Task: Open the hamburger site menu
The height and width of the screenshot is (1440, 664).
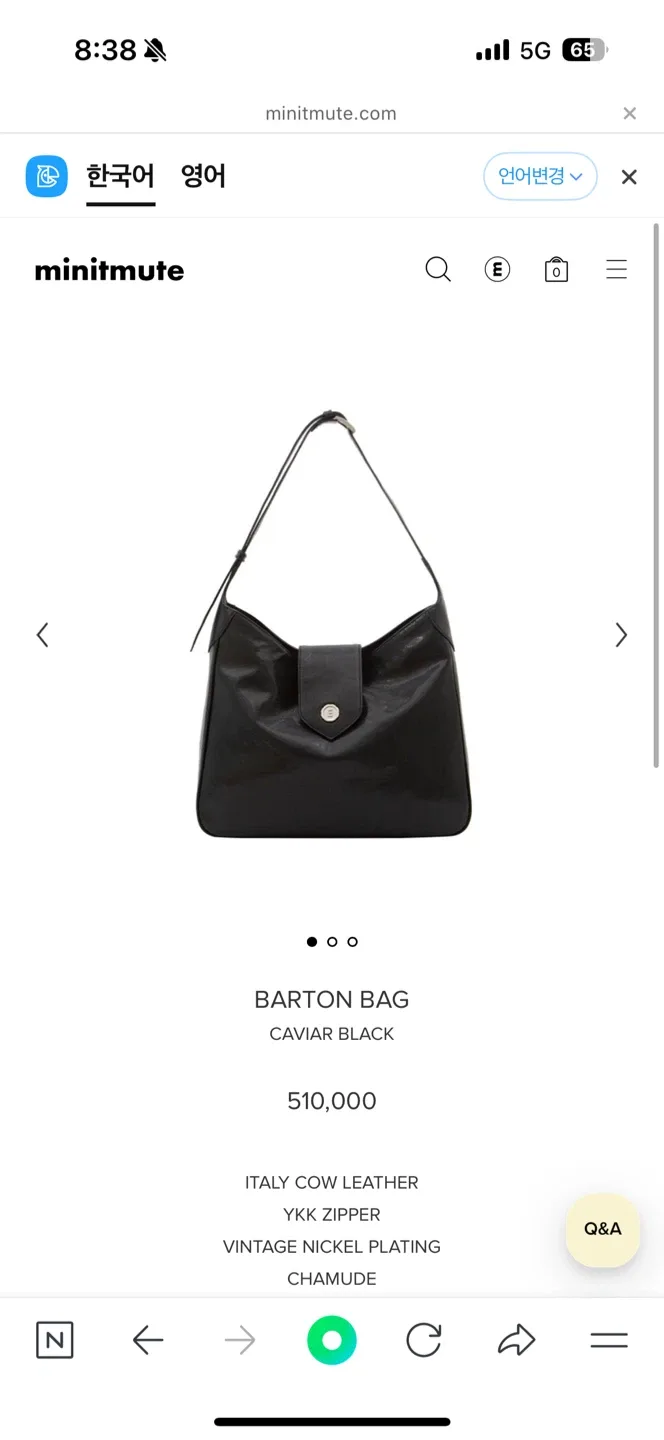Action: (616, 269)
